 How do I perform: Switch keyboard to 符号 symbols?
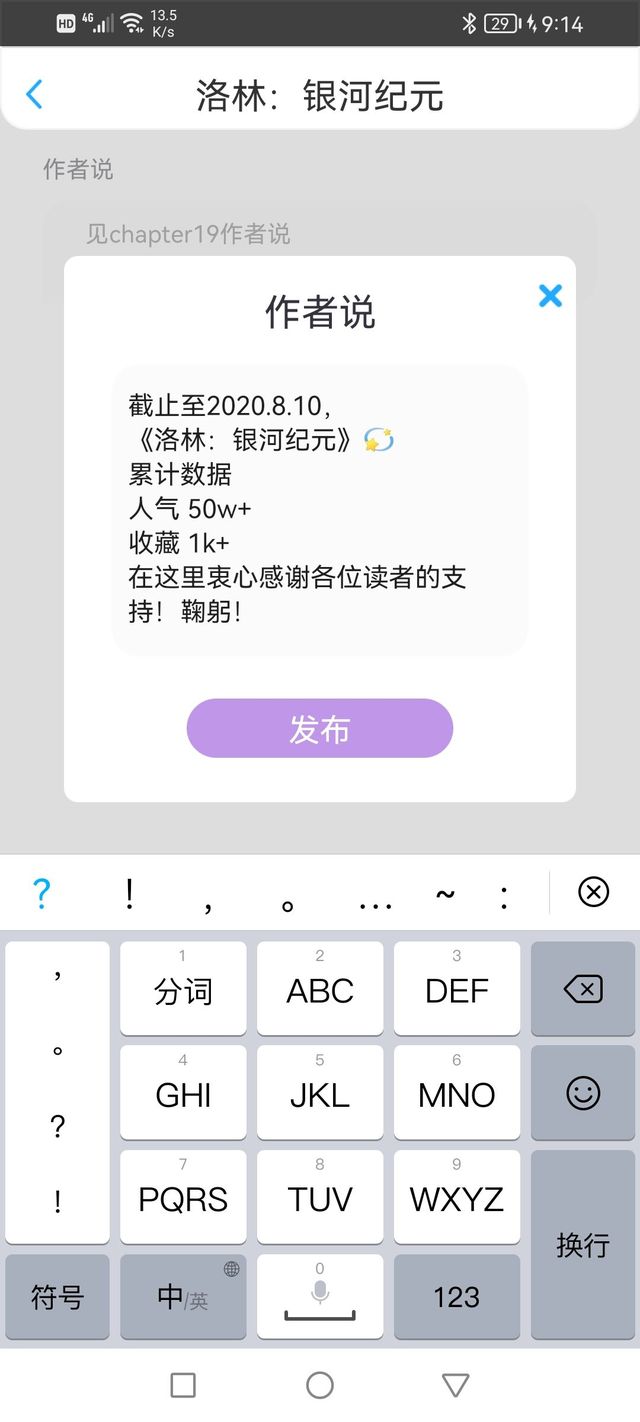tap(57, 1298)
